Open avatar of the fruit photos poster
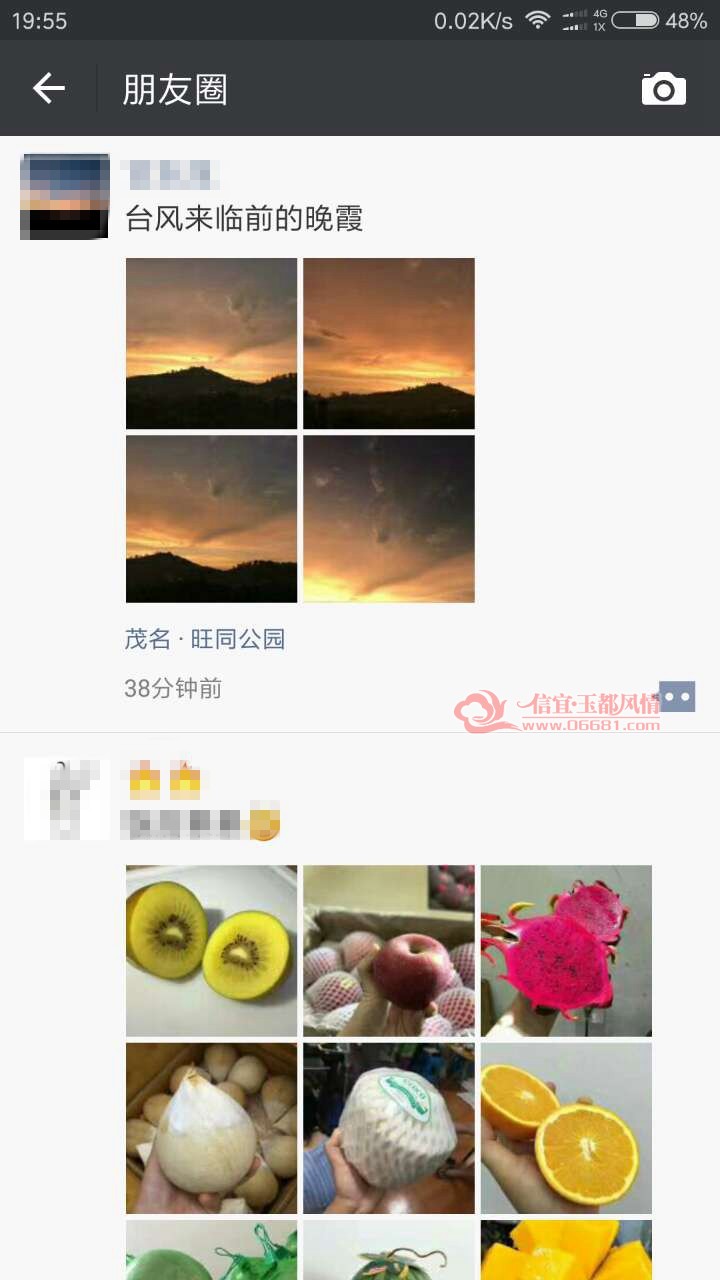Viewport: 720px width, 1280px height. tap(66, 799)
